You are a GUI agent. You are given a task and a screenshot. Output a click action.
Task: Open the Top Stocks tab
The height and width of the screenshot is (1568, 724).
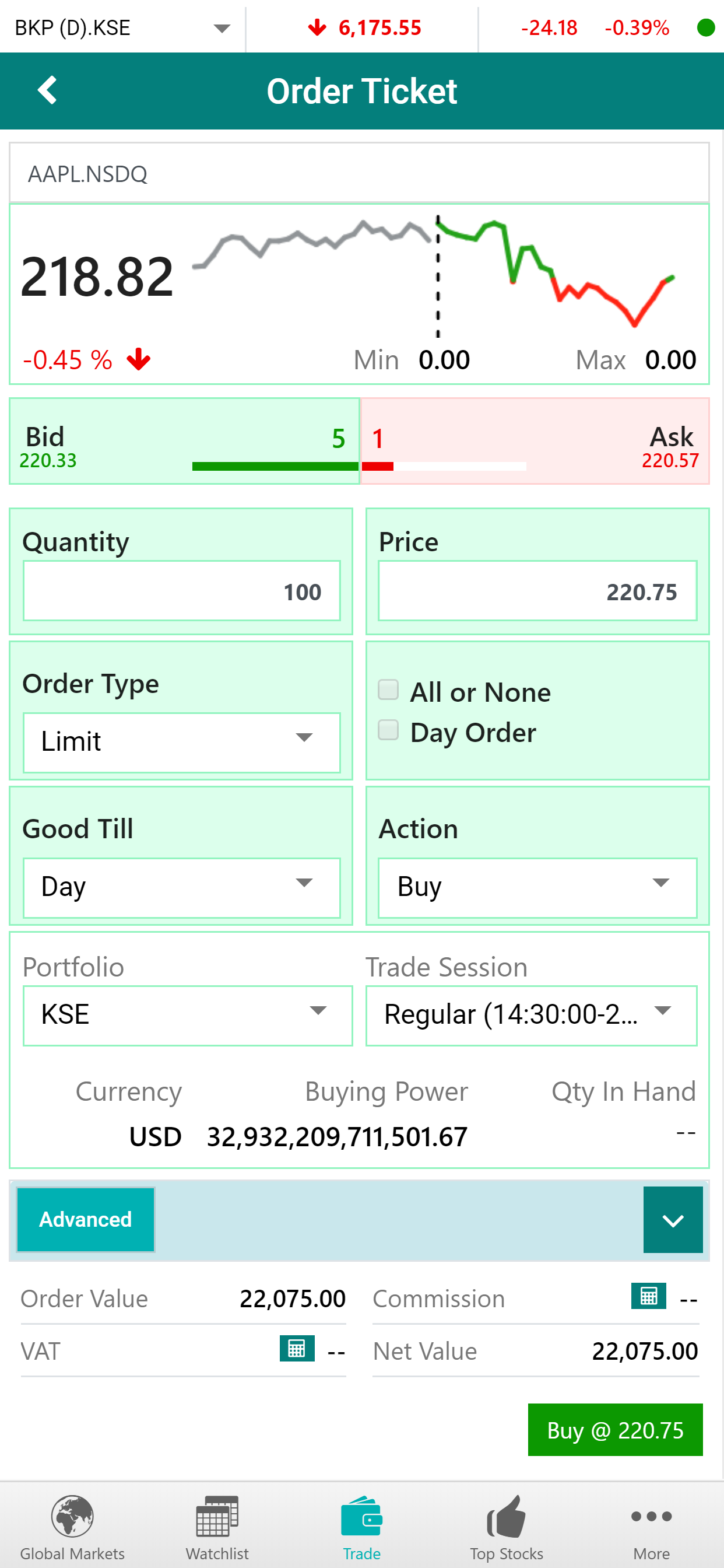pos(506,1527)
